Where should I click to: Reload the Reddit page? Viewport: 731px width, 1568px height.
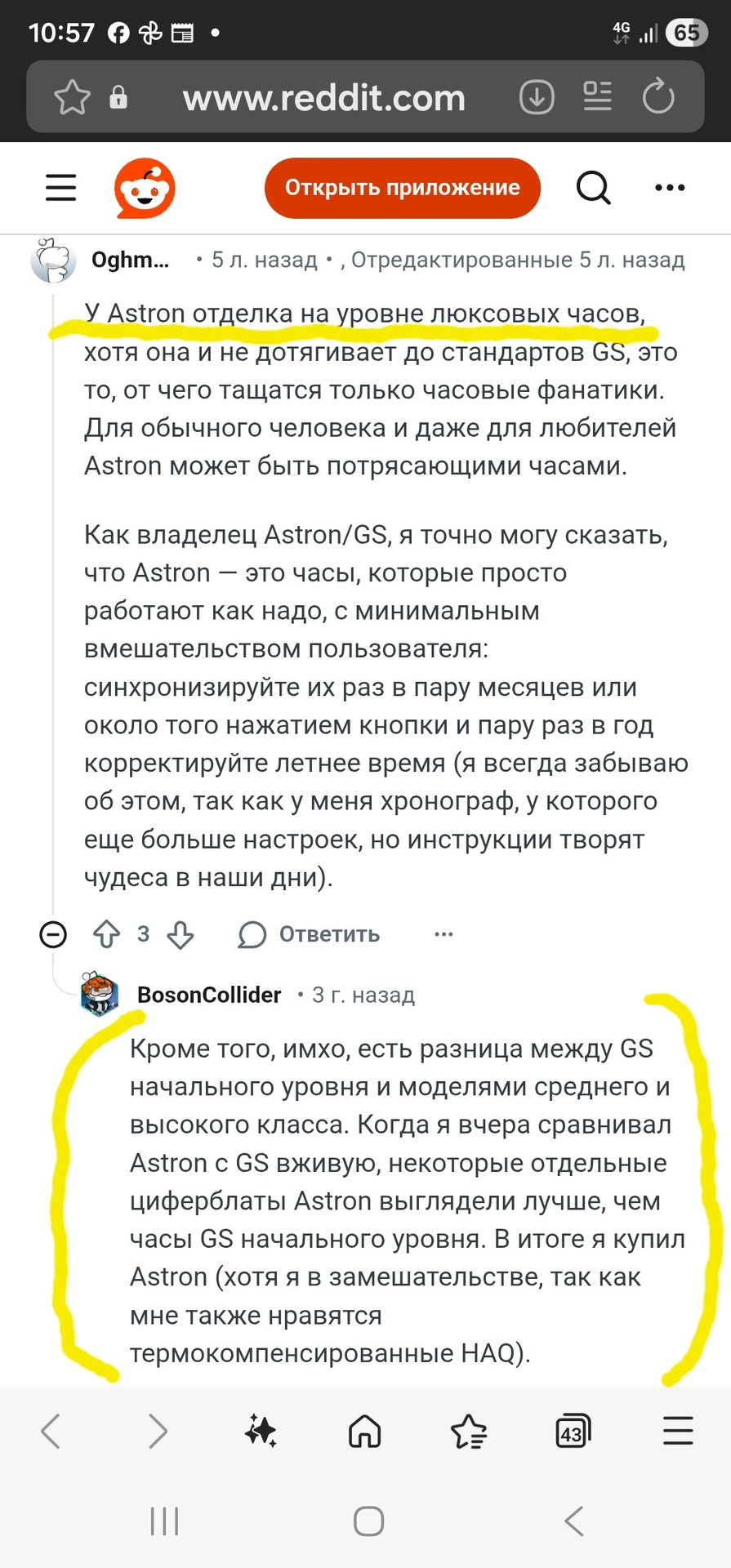coord(658,97)
